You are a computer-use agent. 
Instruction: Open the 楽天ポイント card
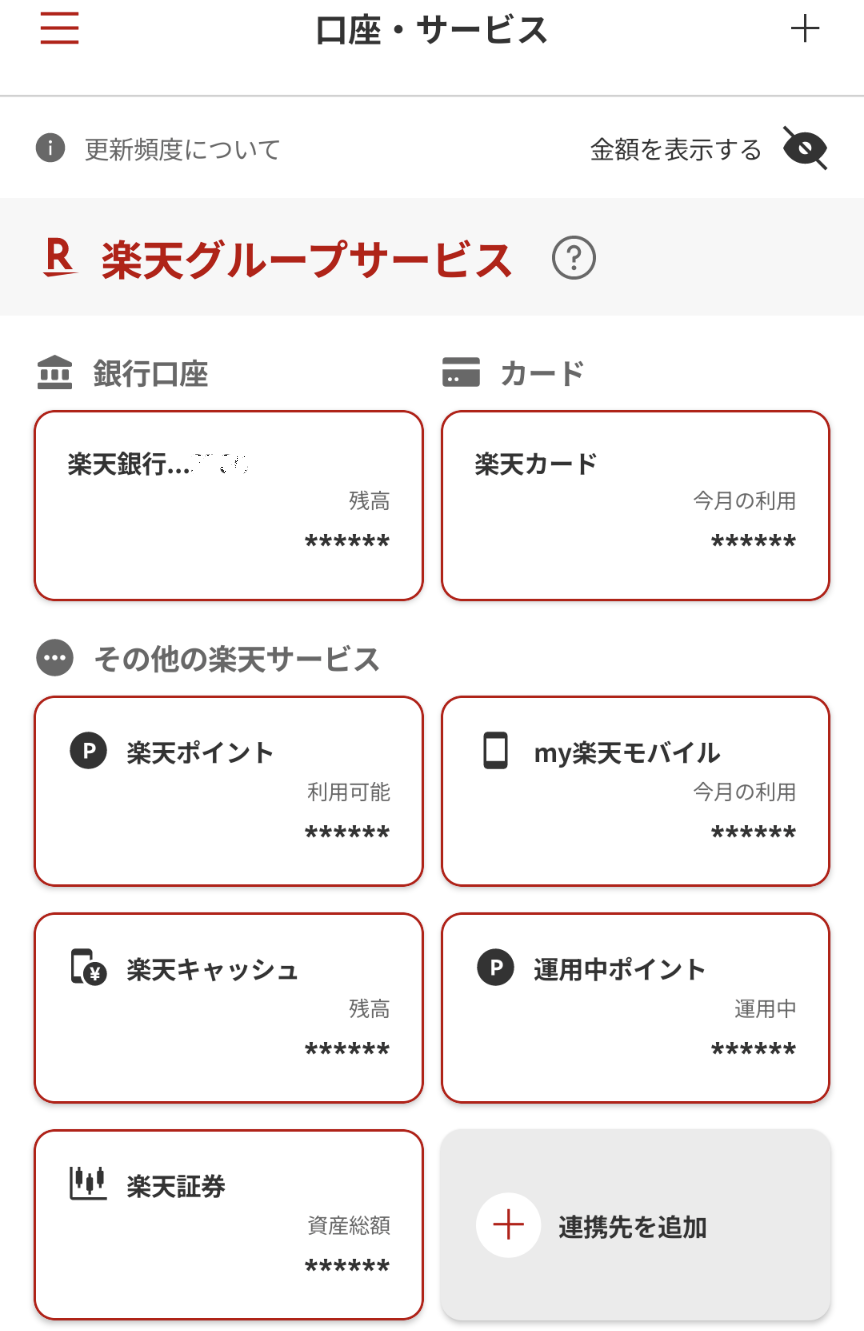(229, 791)
